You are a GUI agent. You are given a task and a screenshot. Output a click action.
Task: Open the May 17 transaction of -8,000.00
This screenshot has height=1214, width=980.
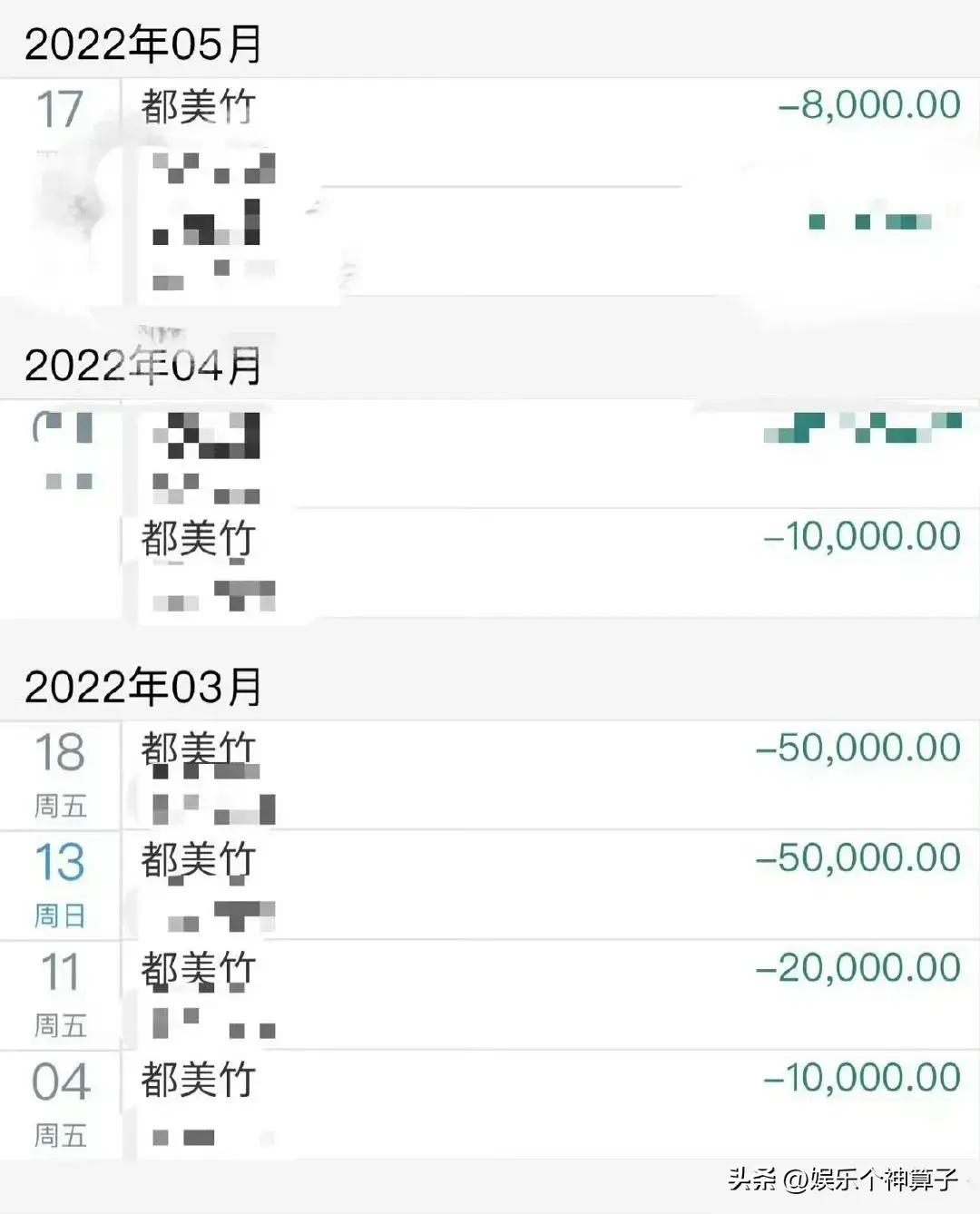point(544,107)
